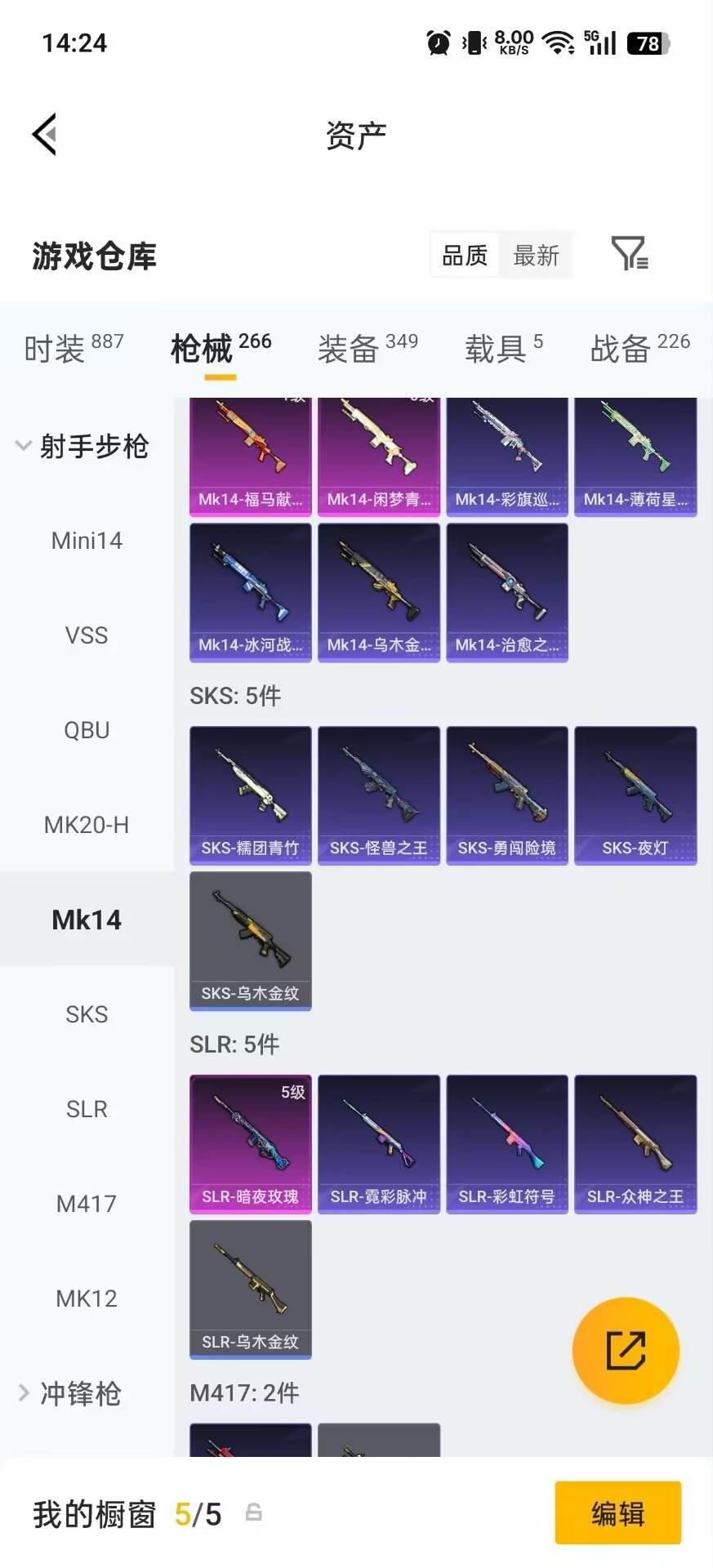The width and height of the screenshot is (713, 1568).
Task: Select VSS in the side list
Action: (87, 635)
